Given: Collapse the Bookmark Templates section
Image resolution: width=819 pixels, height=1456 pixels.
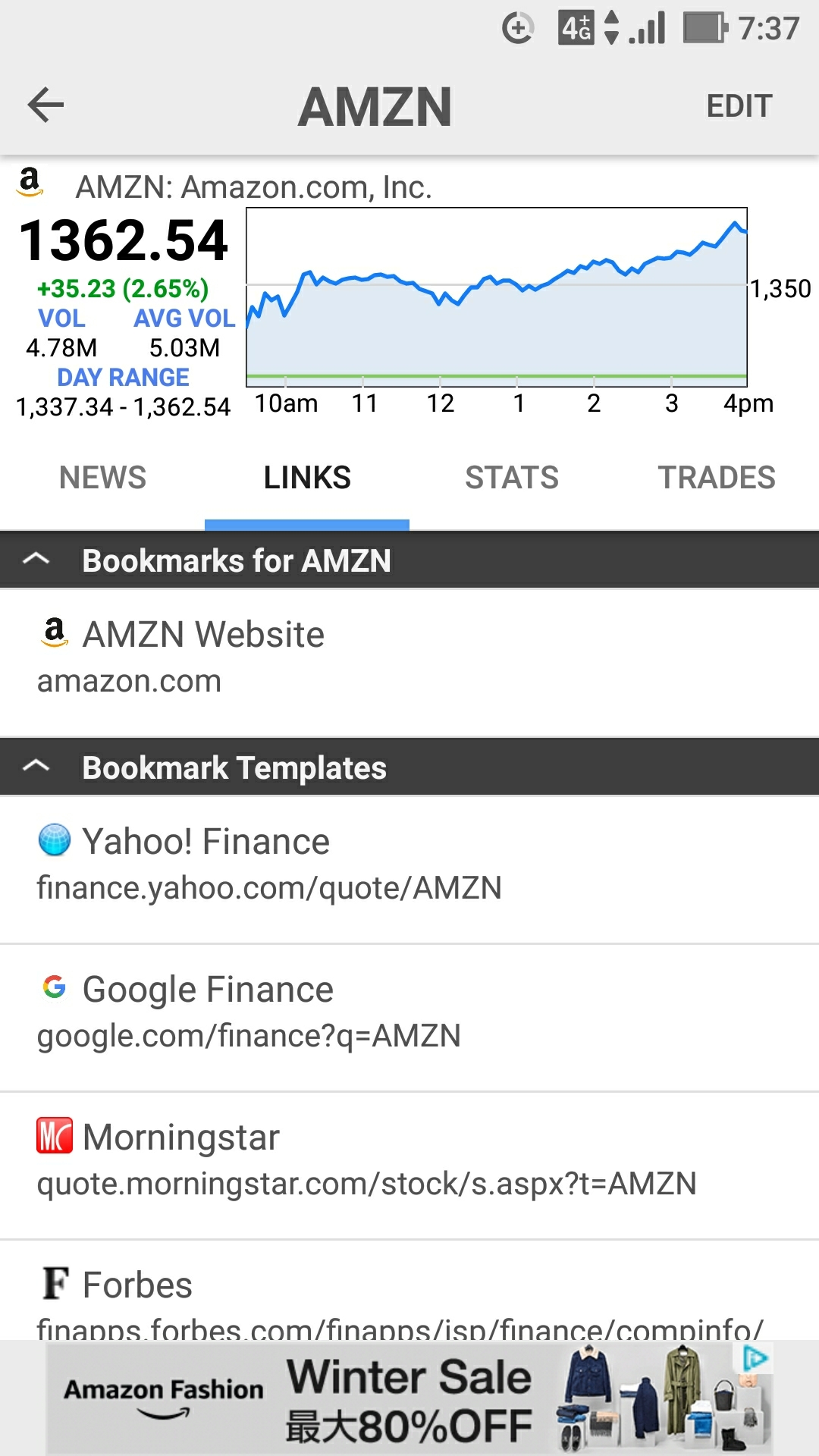Looking at the screenshot, I should click(36, 767).
